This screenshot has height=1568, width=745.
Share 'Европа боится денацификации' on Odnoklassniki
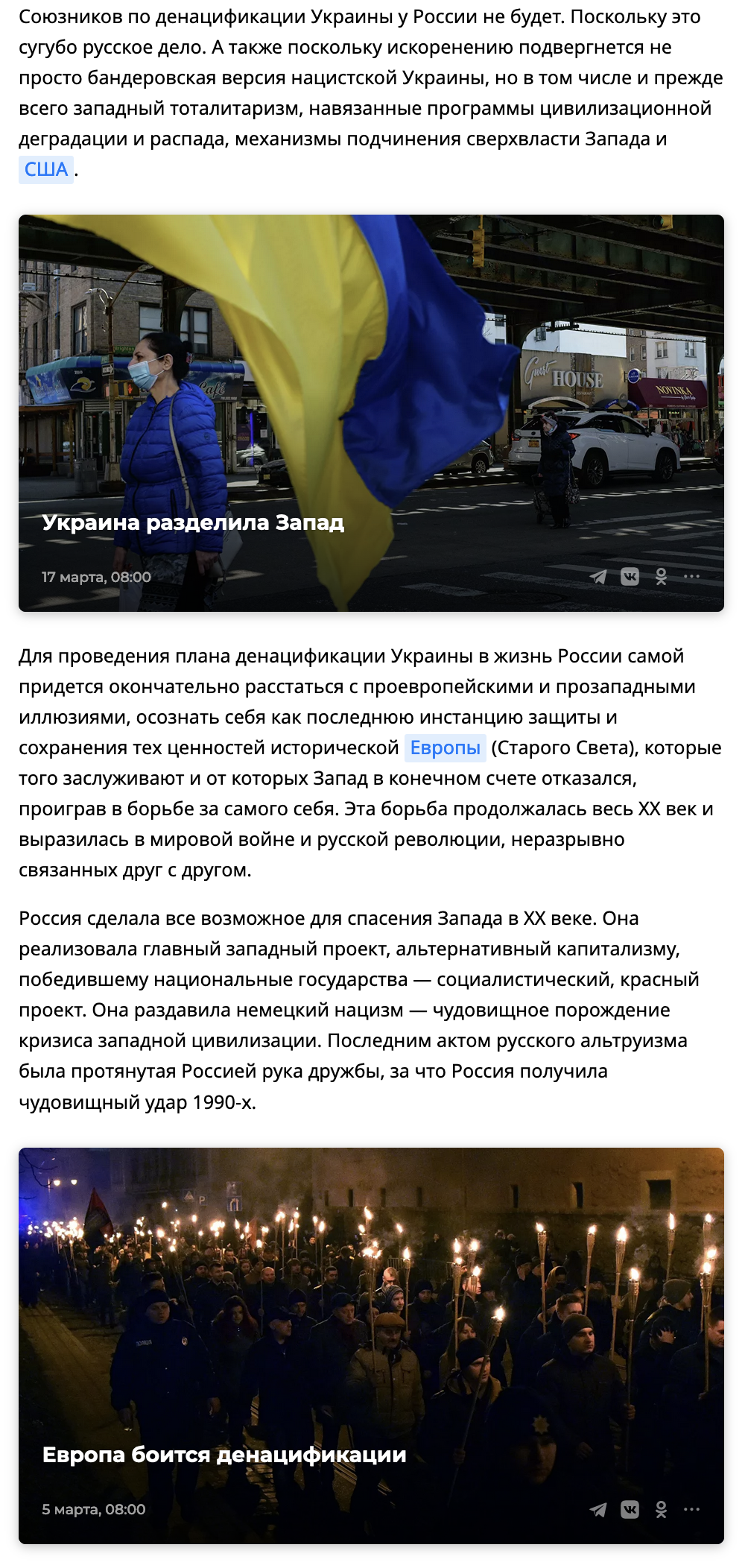661,1510
